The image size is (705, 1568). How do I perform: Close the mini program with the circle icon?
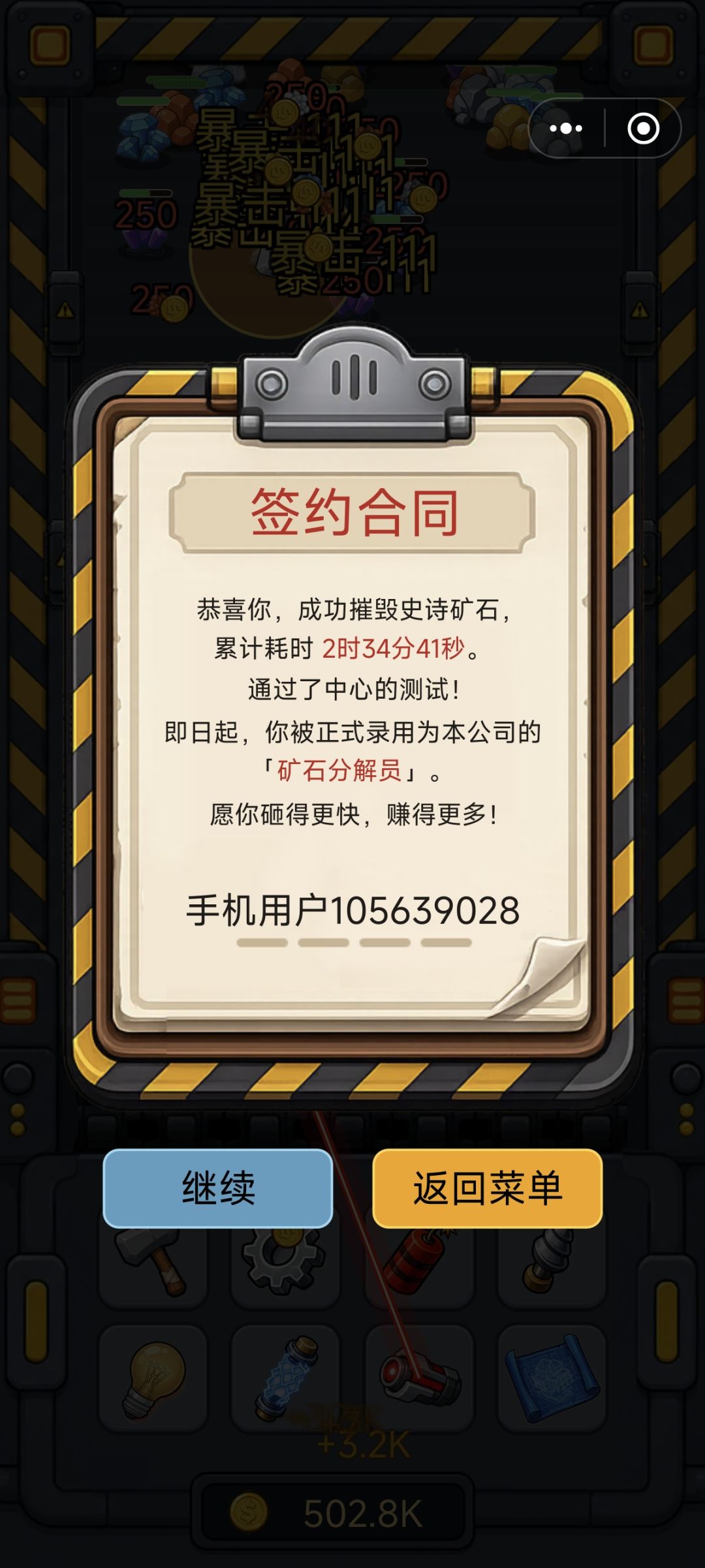pyautogui.click(x=643, y=129)
